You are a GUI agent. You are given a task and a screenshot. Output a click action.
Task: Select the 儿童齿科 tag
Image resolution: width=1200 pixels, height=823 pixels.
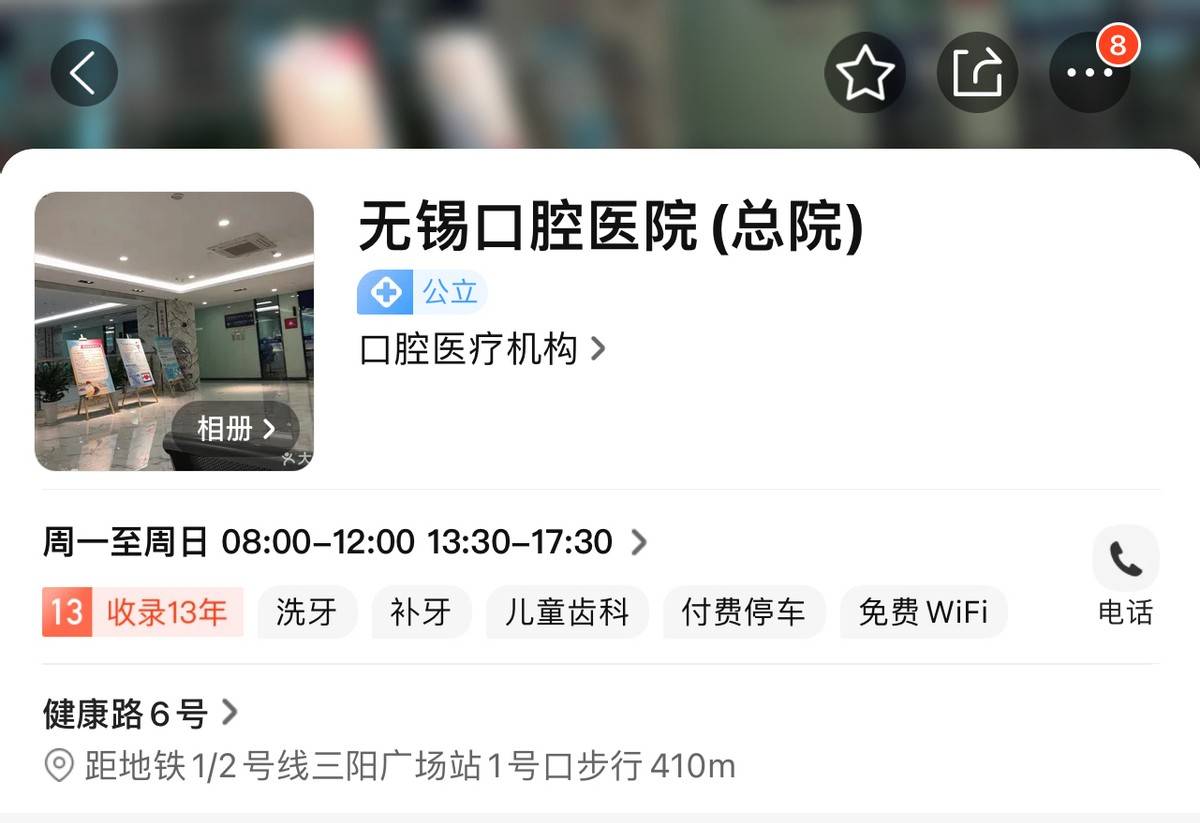pyautogui.click(x=567, y=612)
